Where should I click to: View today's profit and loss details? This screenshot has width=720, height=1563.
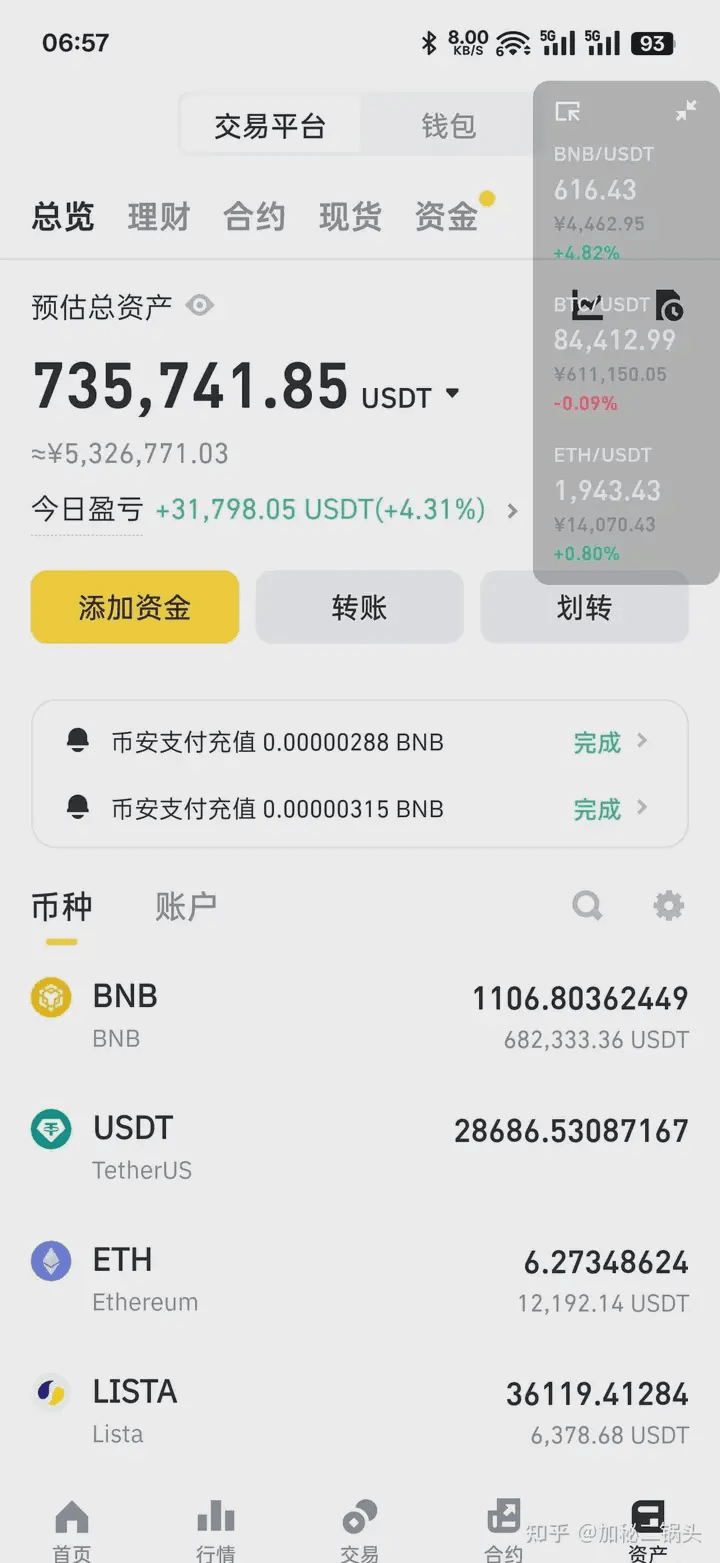(512, 511)
